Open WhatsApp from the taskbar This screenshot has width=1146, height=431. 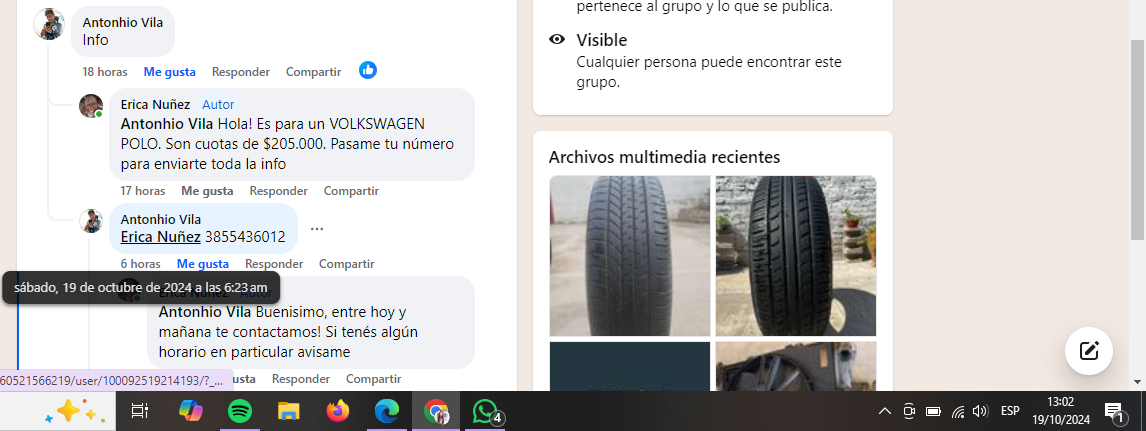click(x=485, y=411)
